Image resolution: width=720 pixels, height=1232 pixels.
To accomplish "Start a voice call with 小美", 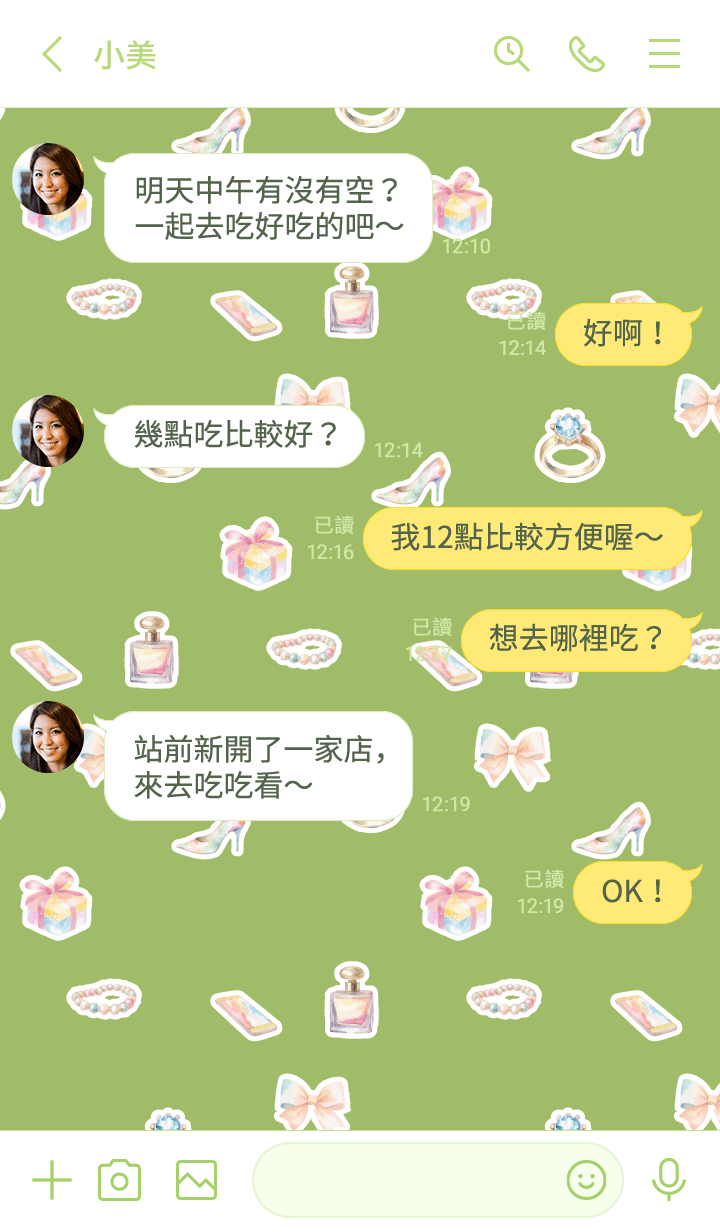I will point(587,54).
